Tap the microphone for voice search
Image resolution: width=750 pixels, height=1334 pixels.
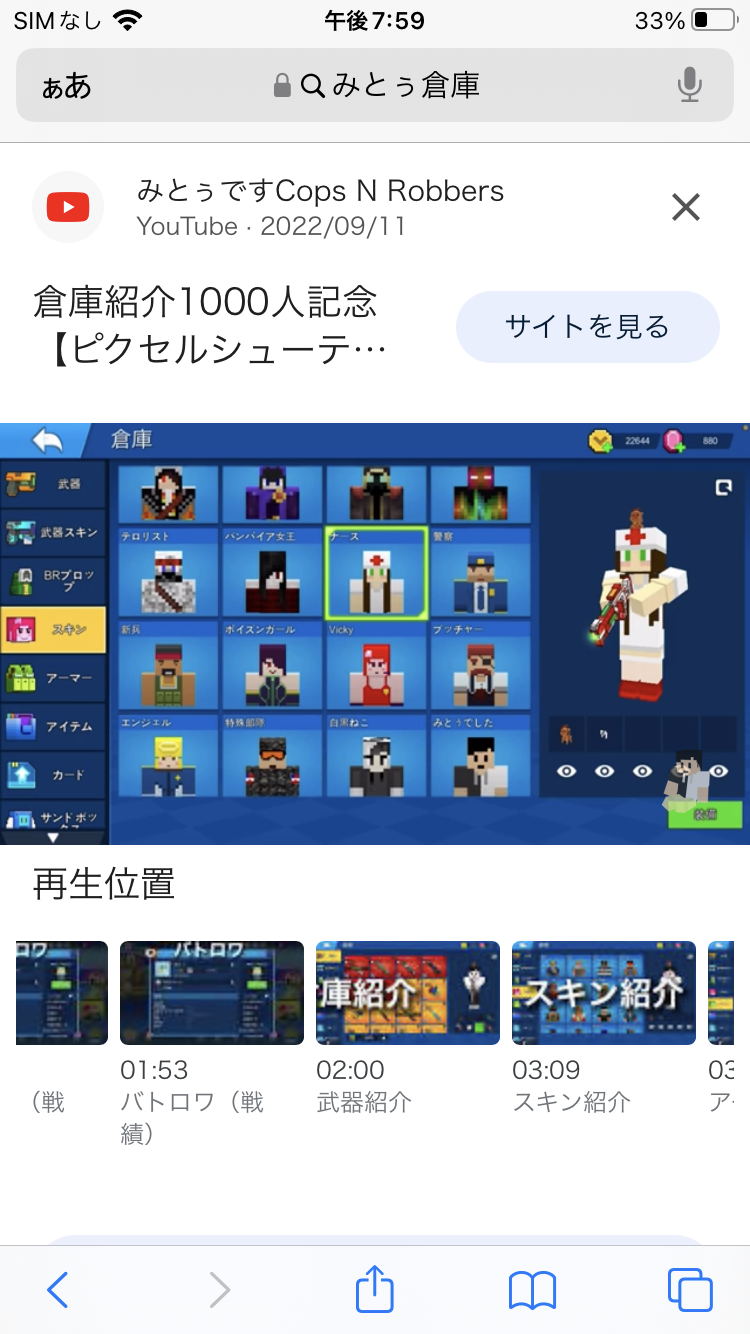coord(689,86)
